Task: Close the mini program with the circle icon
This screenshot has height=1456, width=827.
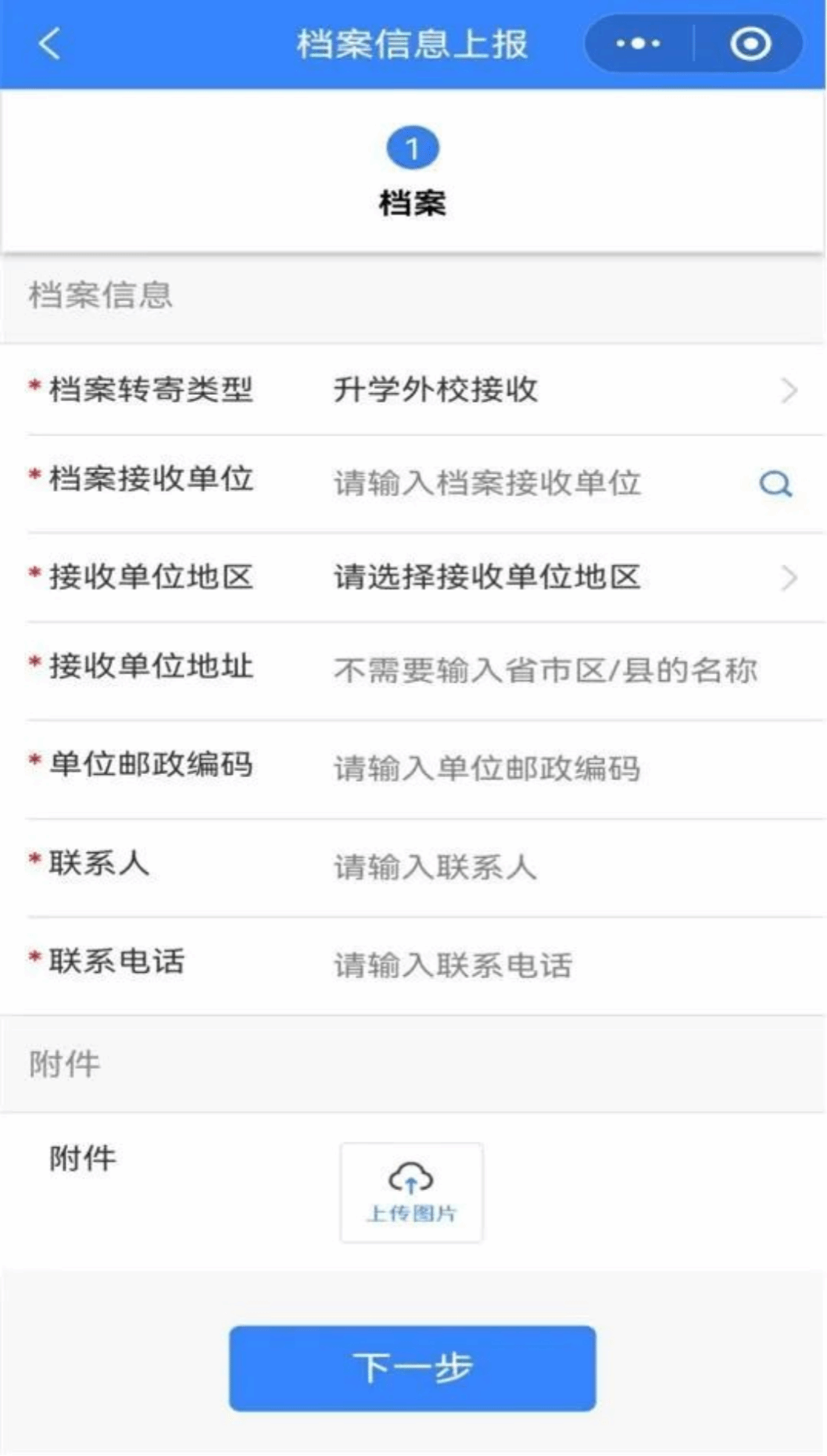Action: coord(750,44)
